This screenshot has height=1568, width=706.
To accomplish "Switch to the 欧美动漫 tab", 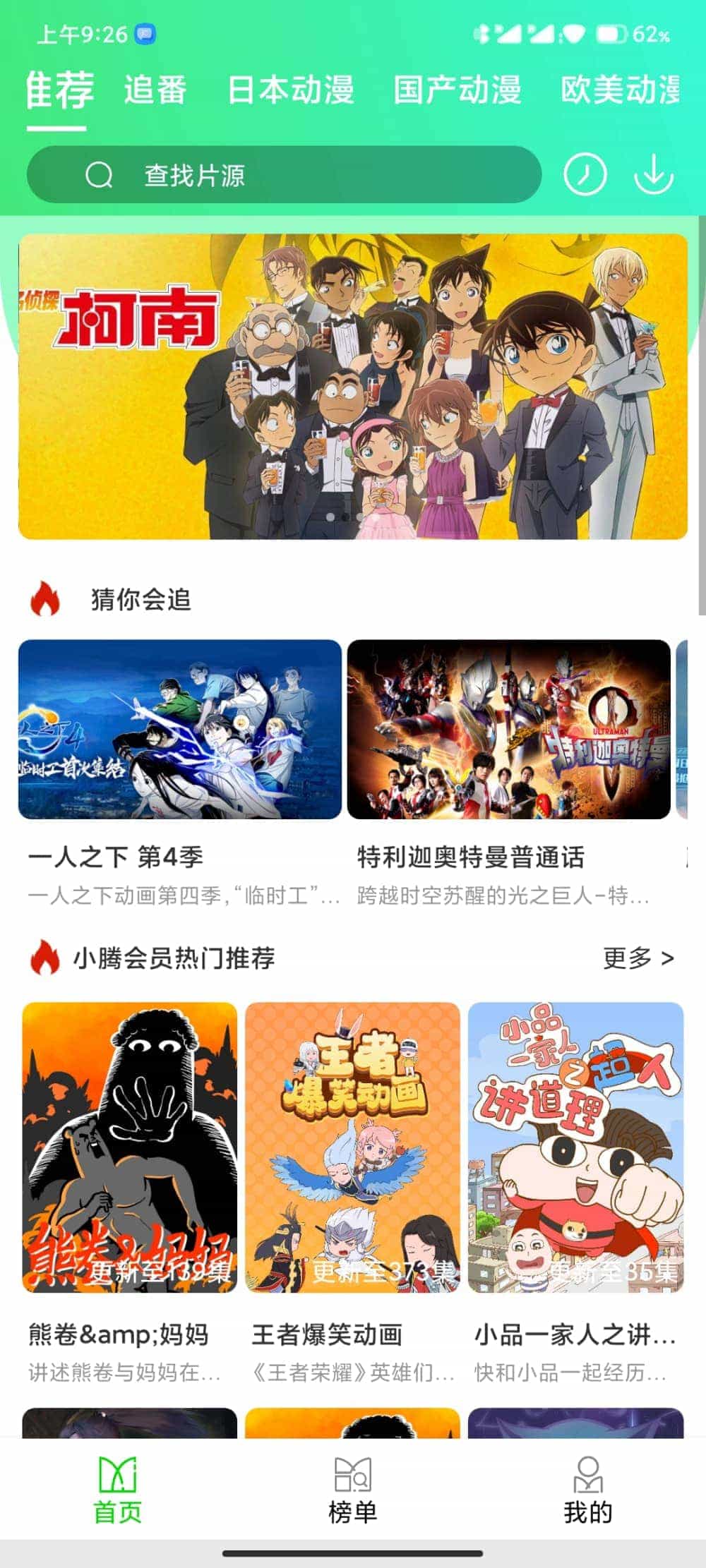I will point(620,90).
